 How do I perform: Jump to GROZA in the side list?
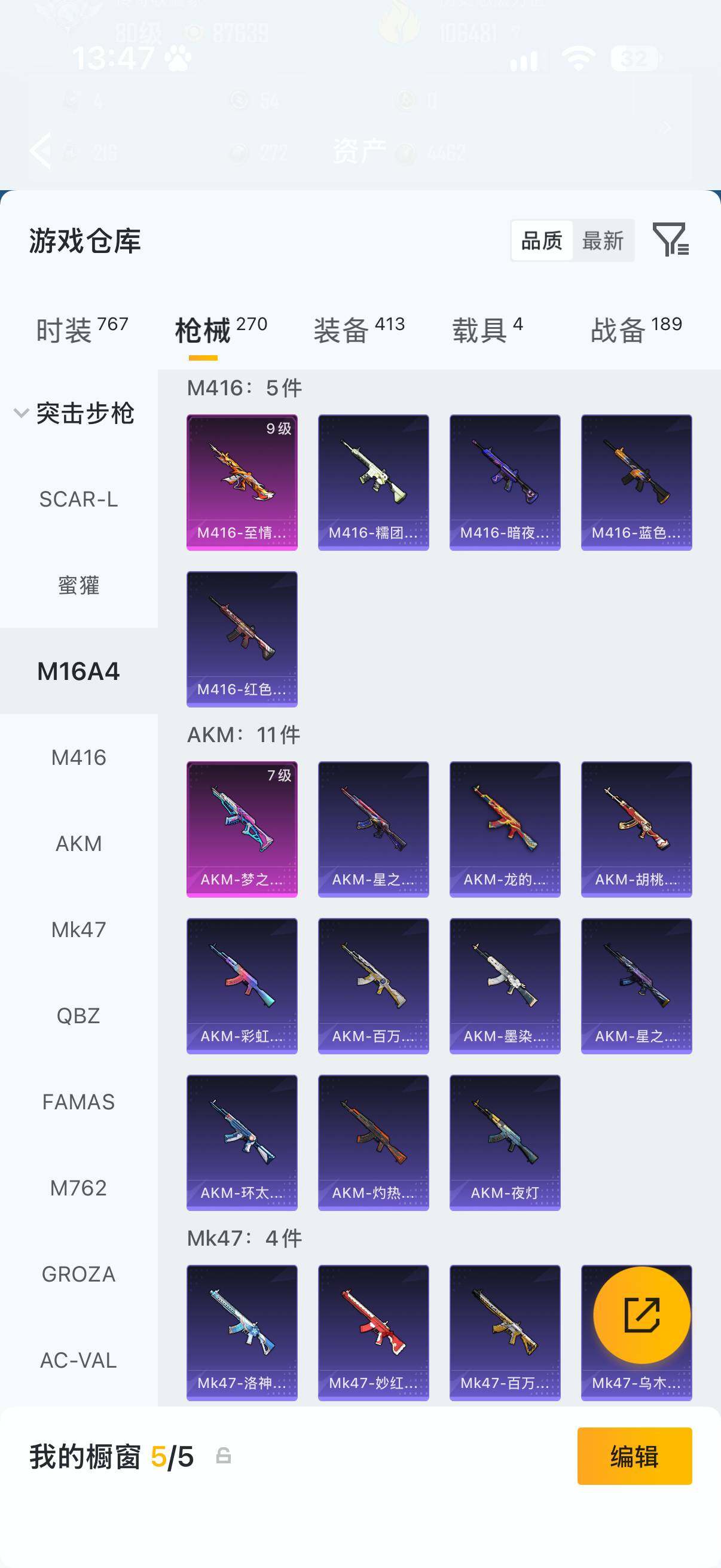tap(78, 1274)
